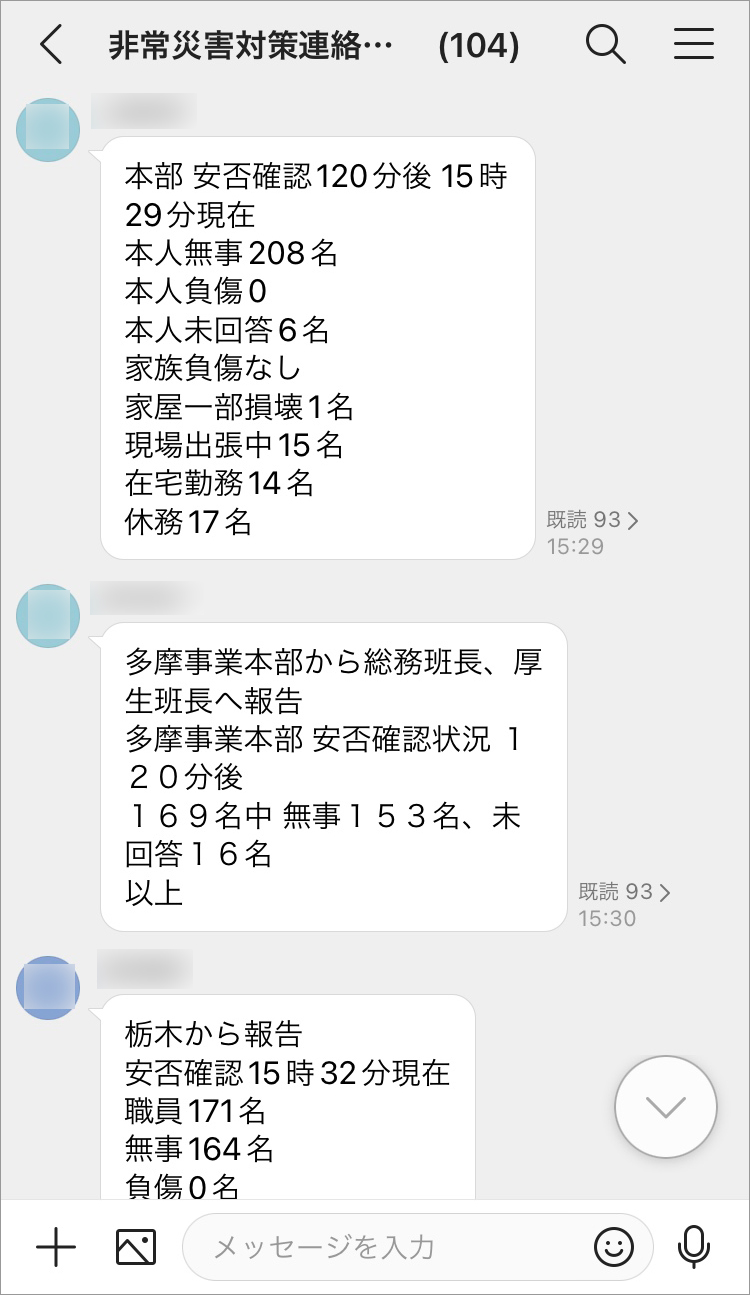View who read the 15:30 message

624,891
